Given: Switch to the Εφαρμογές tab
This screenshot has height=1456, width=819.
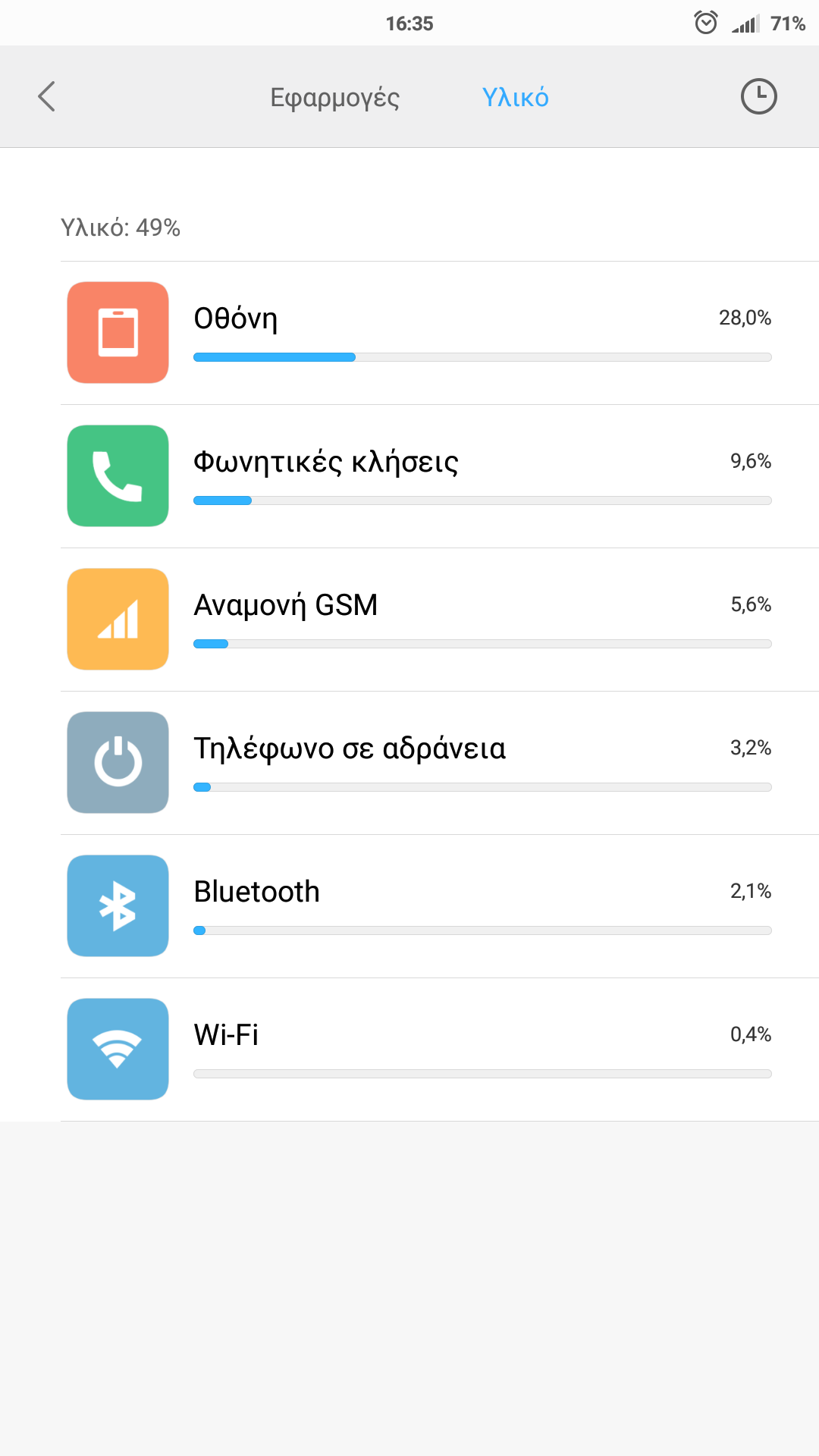Looking at the screenshot, I should click(x=334, y=97).
